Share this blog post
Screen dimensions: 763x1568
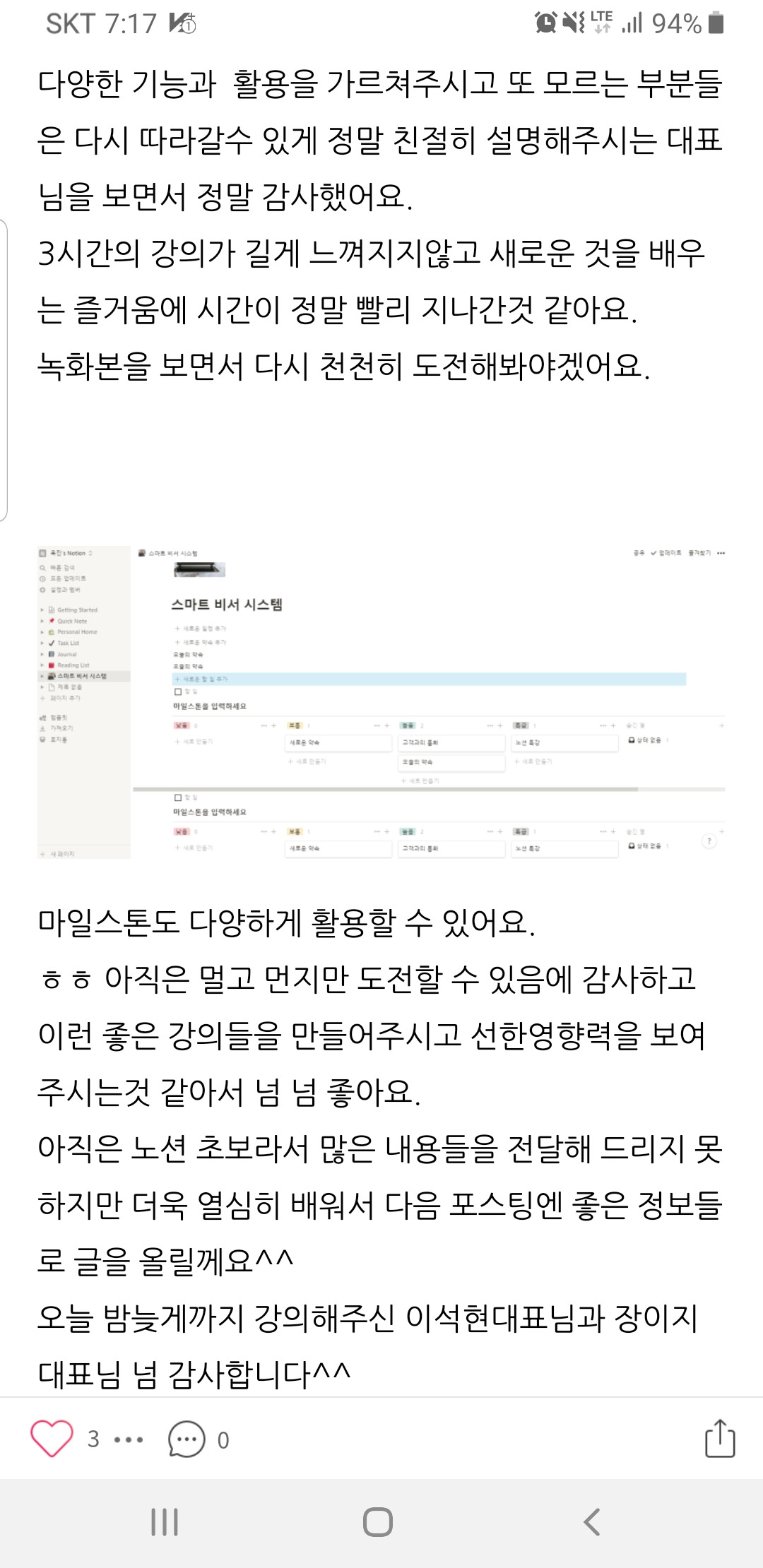click(720, 1438)
